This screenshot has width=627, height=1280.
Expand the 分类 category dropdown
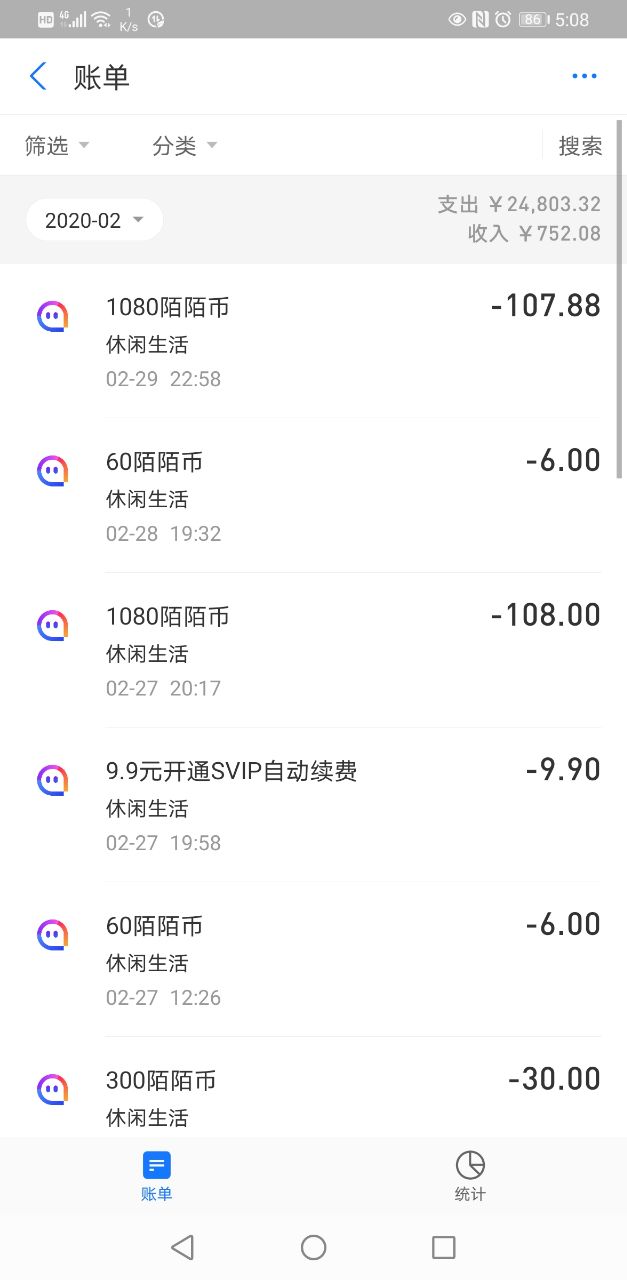[184, 146]
